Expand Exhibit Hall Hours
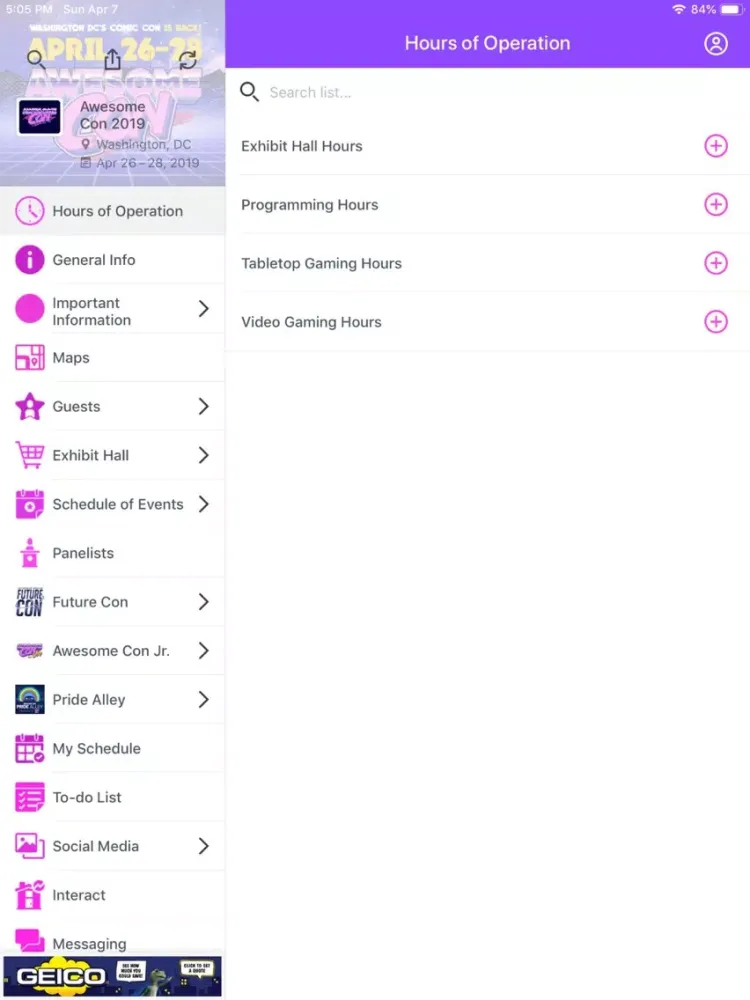The height and width of the screenshot is (1000, 750). tap(716, 146)
